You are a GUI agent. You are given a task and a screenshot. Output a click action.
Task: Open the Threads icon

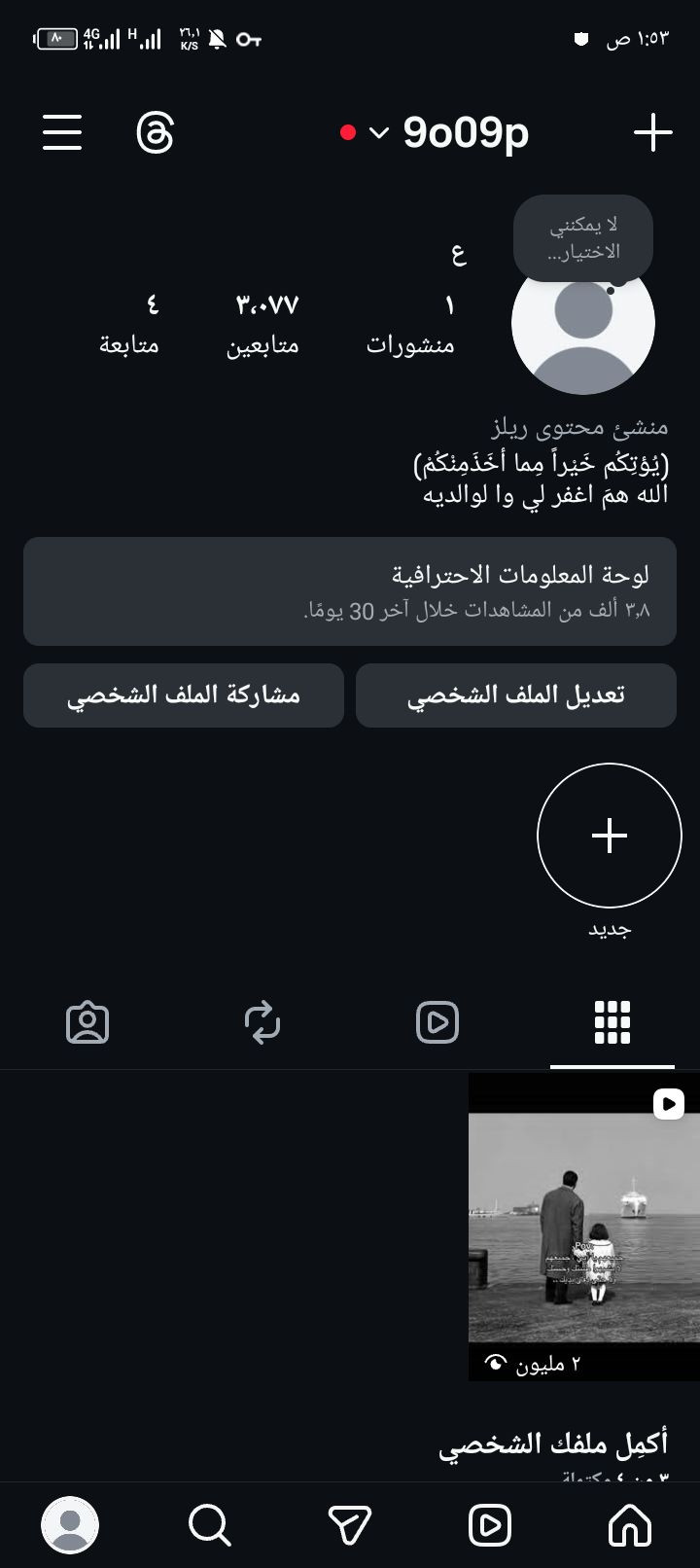pyautogui.click(x=156, y=132)
